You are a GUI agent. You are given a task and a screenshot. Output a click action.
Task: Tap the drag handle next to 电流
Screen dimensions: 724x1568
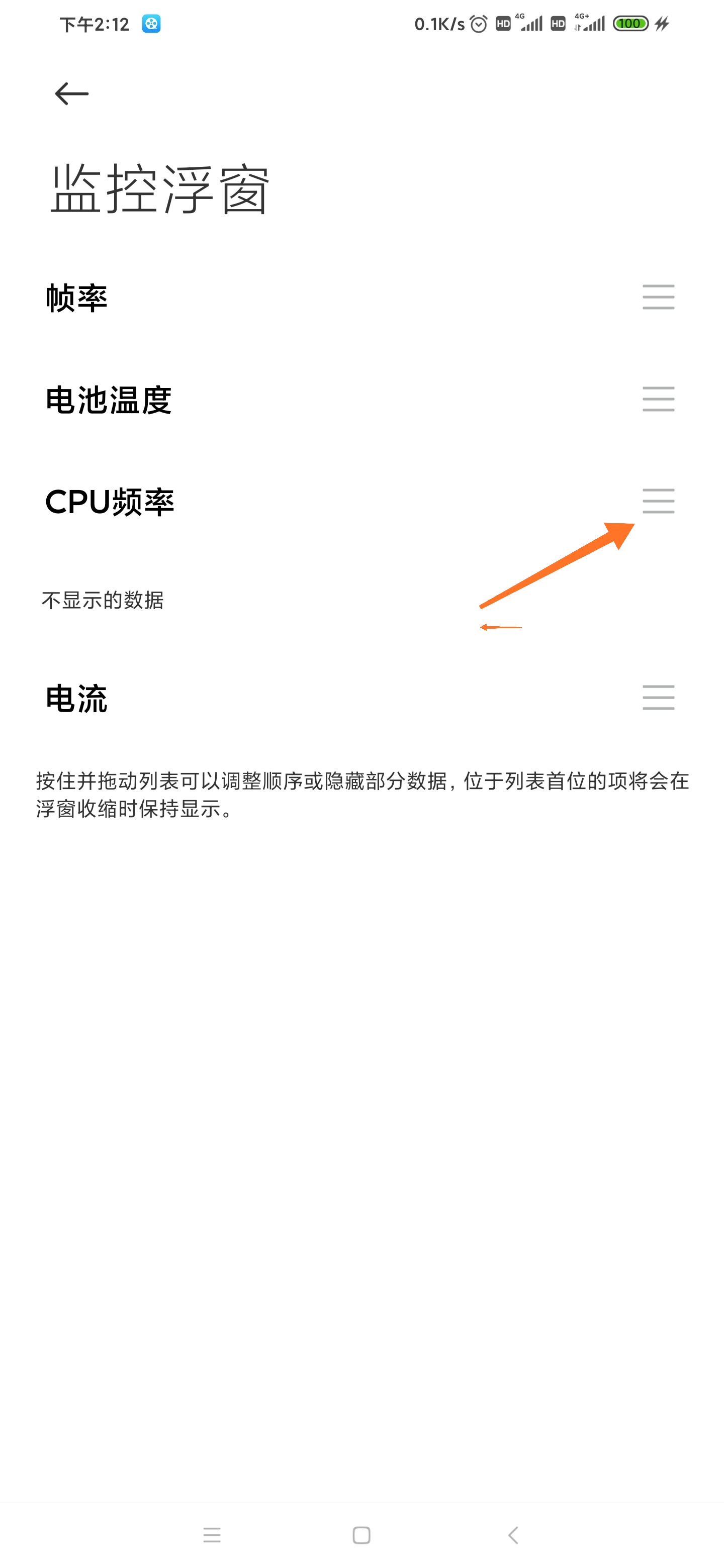[658, 698]
